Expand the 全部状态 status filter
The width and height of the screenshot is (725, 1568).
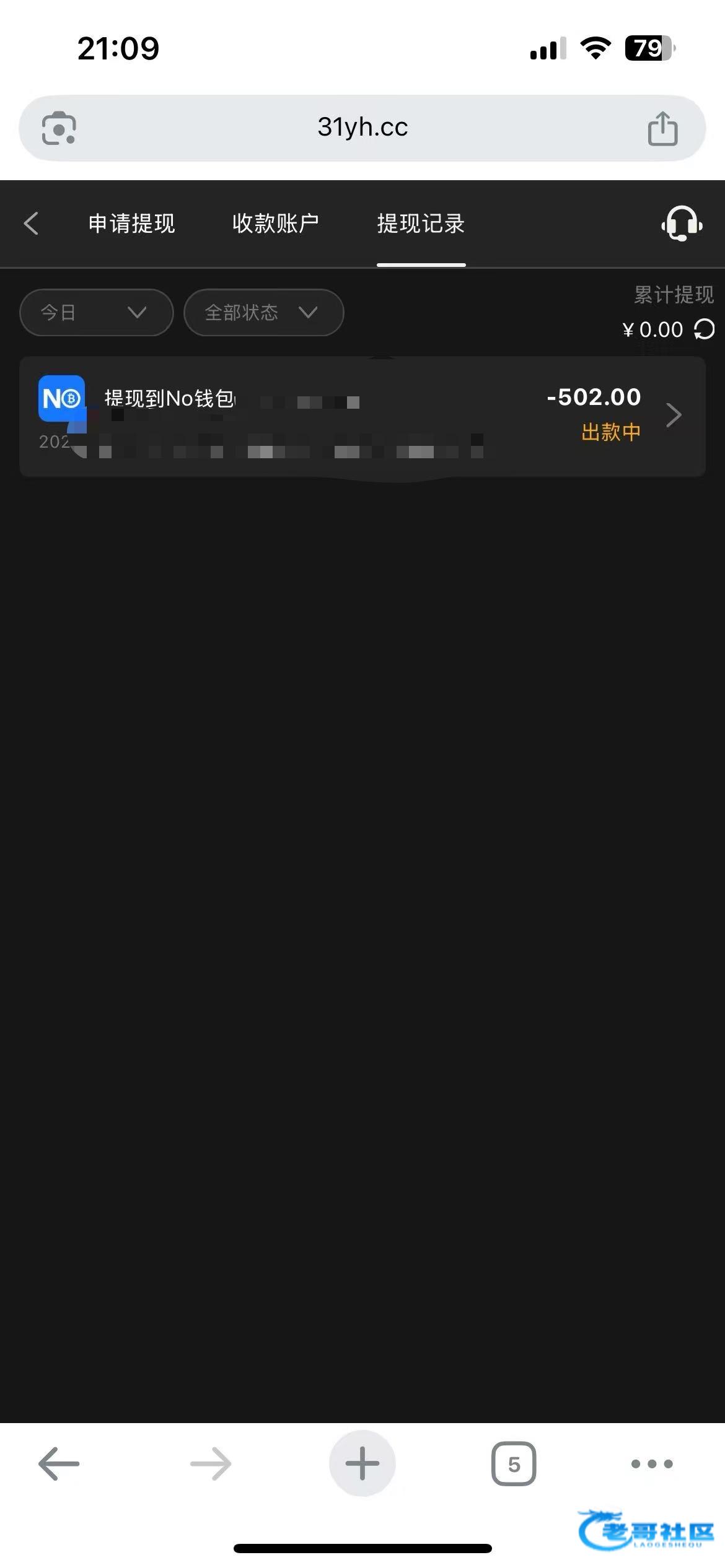point(263,313)
